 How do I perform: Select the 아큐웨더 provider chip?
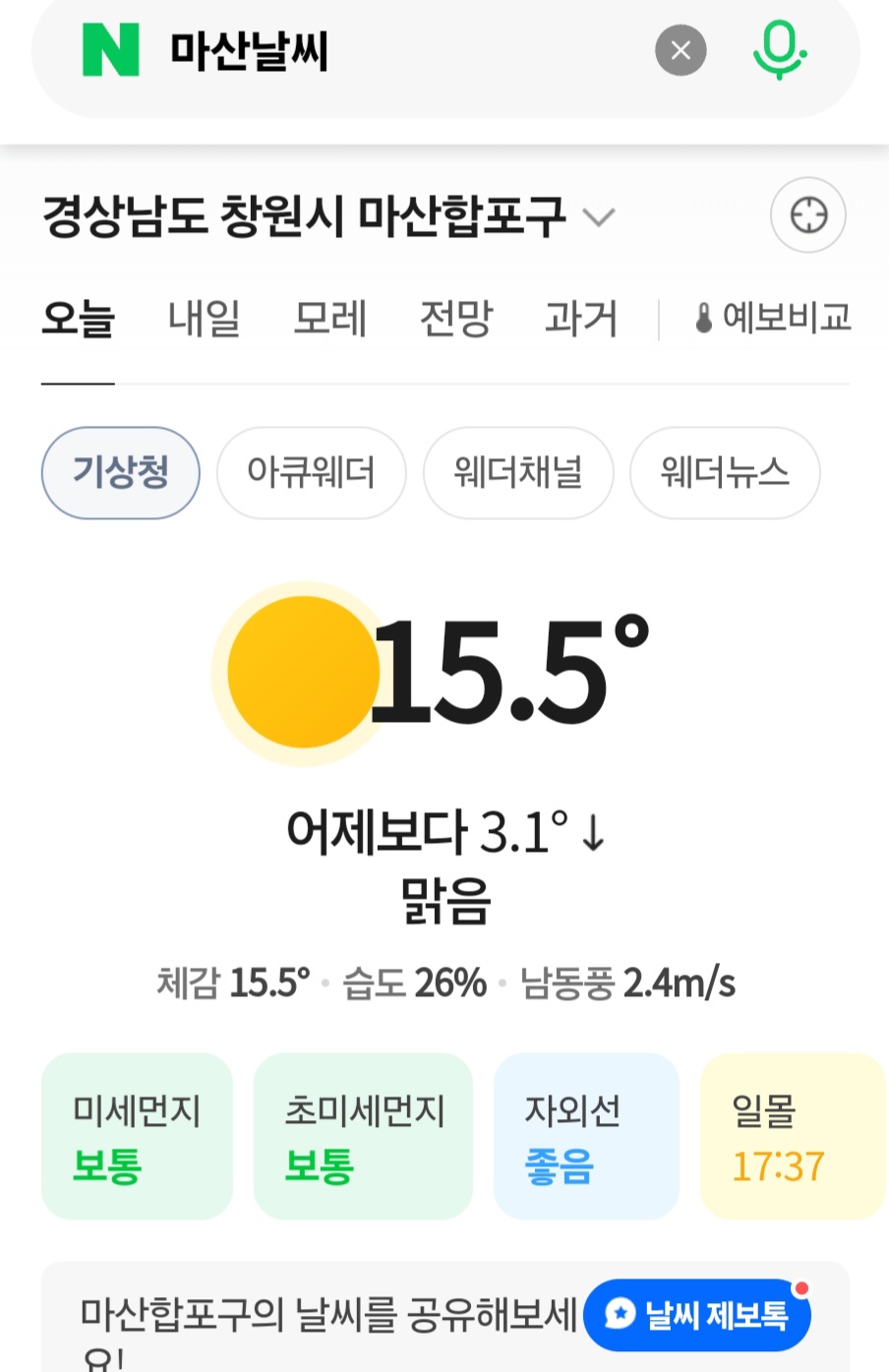coord(311,473)
